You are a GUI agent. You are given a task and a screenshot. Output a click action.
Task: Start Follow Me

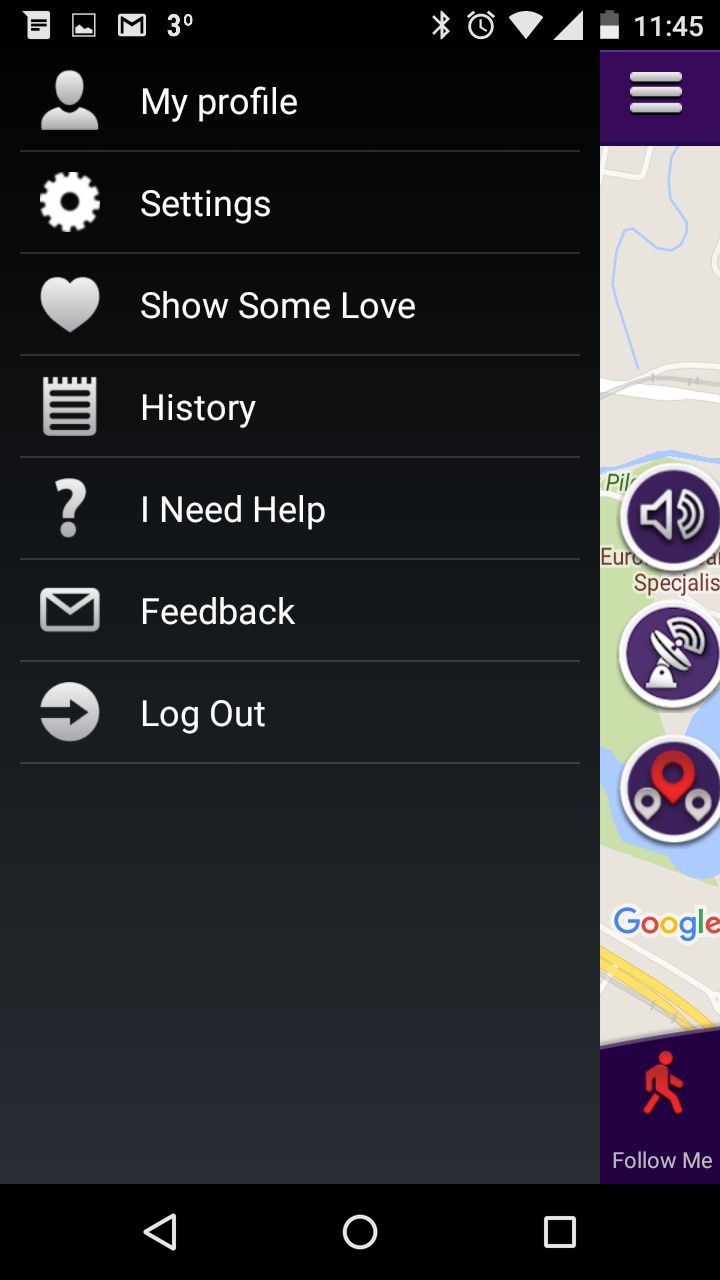point(661,1108)
